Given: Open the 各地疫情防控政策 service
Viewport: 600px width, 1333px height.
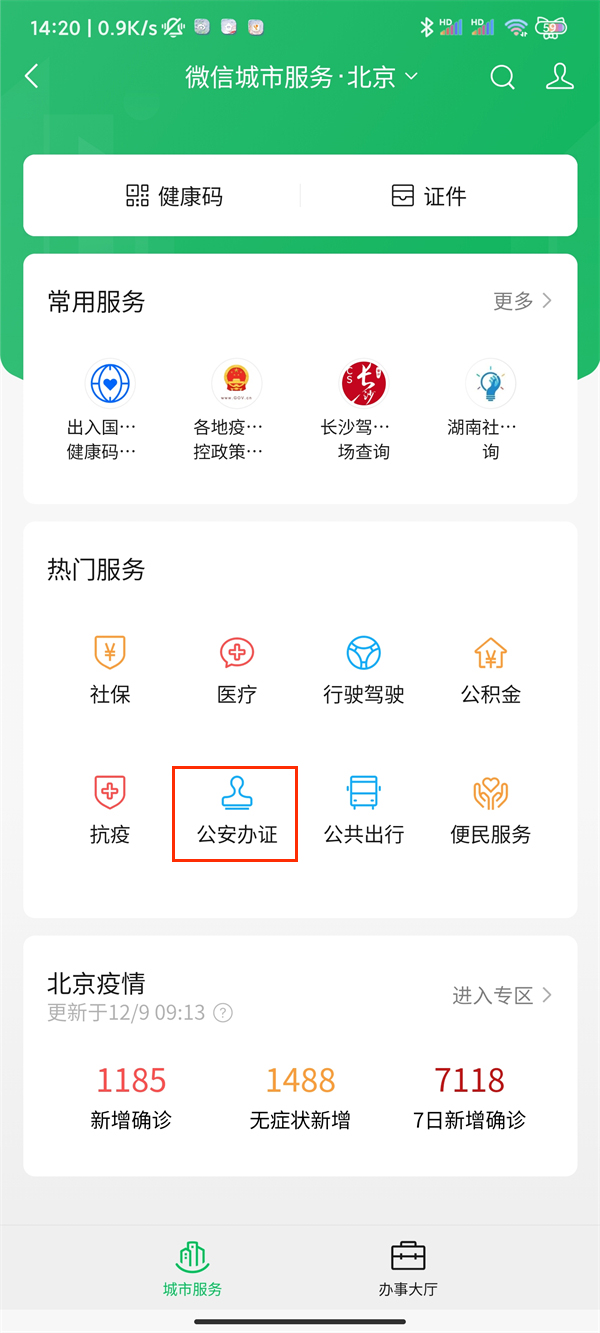Looking at the screenshot, I should (236, 410).
